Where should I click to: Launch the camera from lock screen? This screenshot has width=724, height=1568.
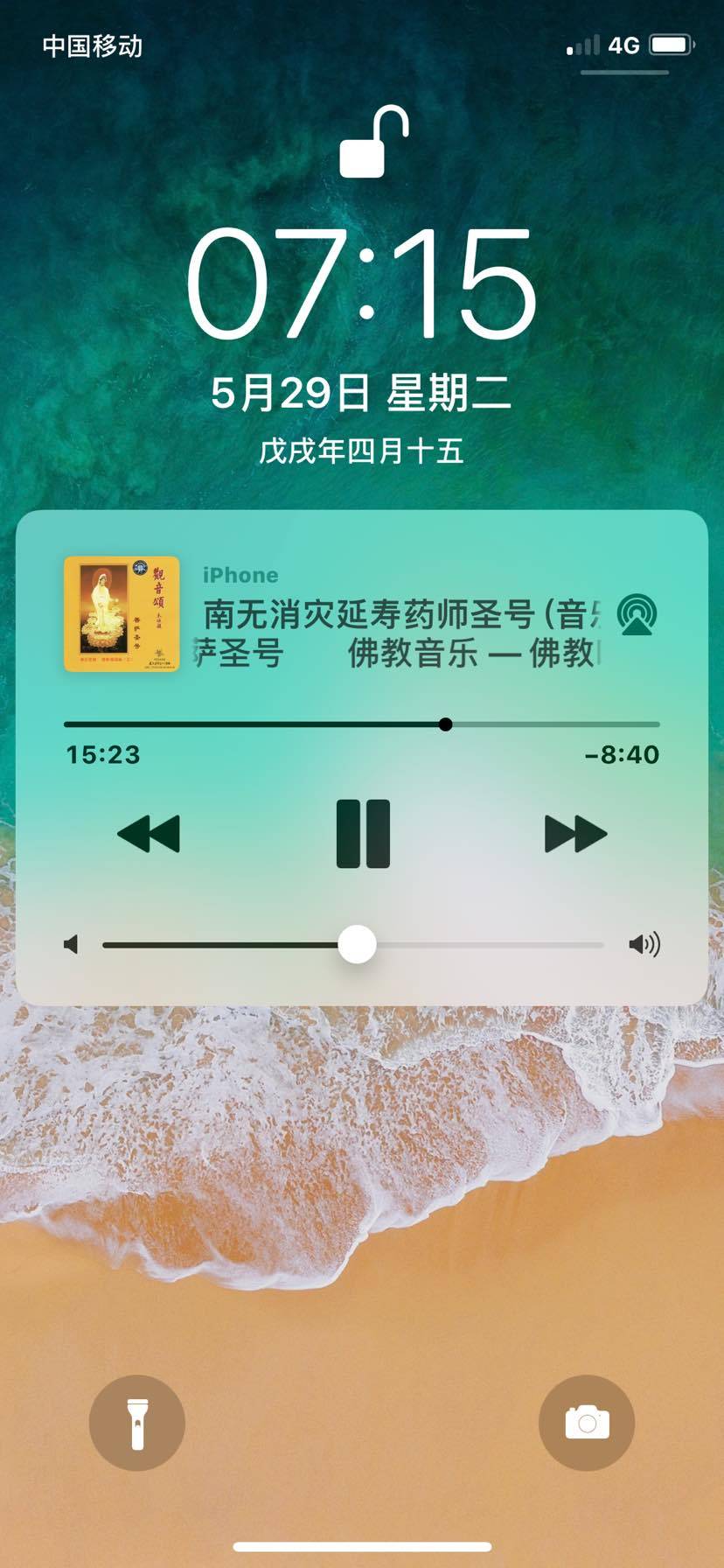pyautogui.click(x=587, y=1423)
